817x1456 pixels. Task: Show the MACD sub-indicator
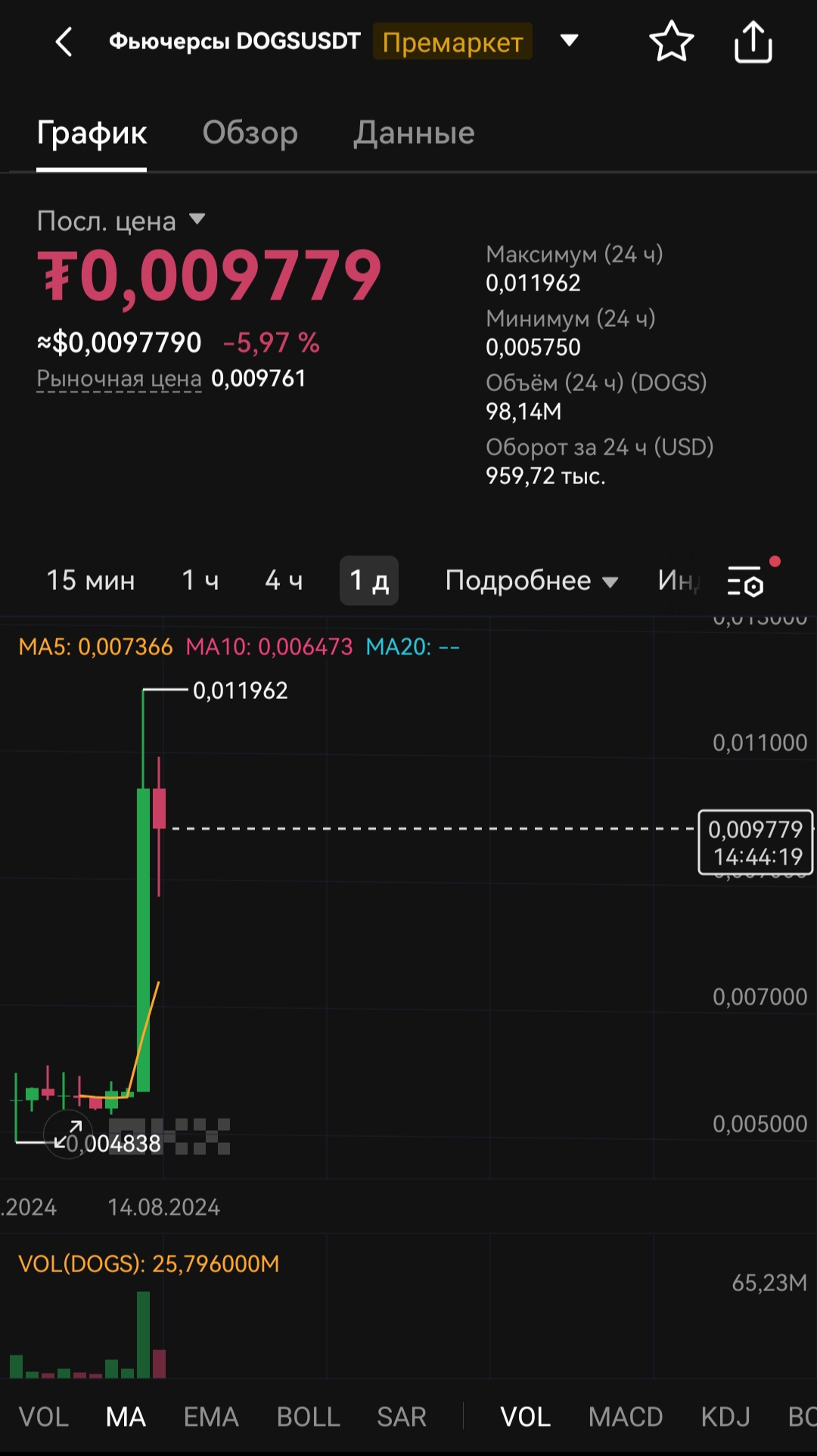[626, 1417]
